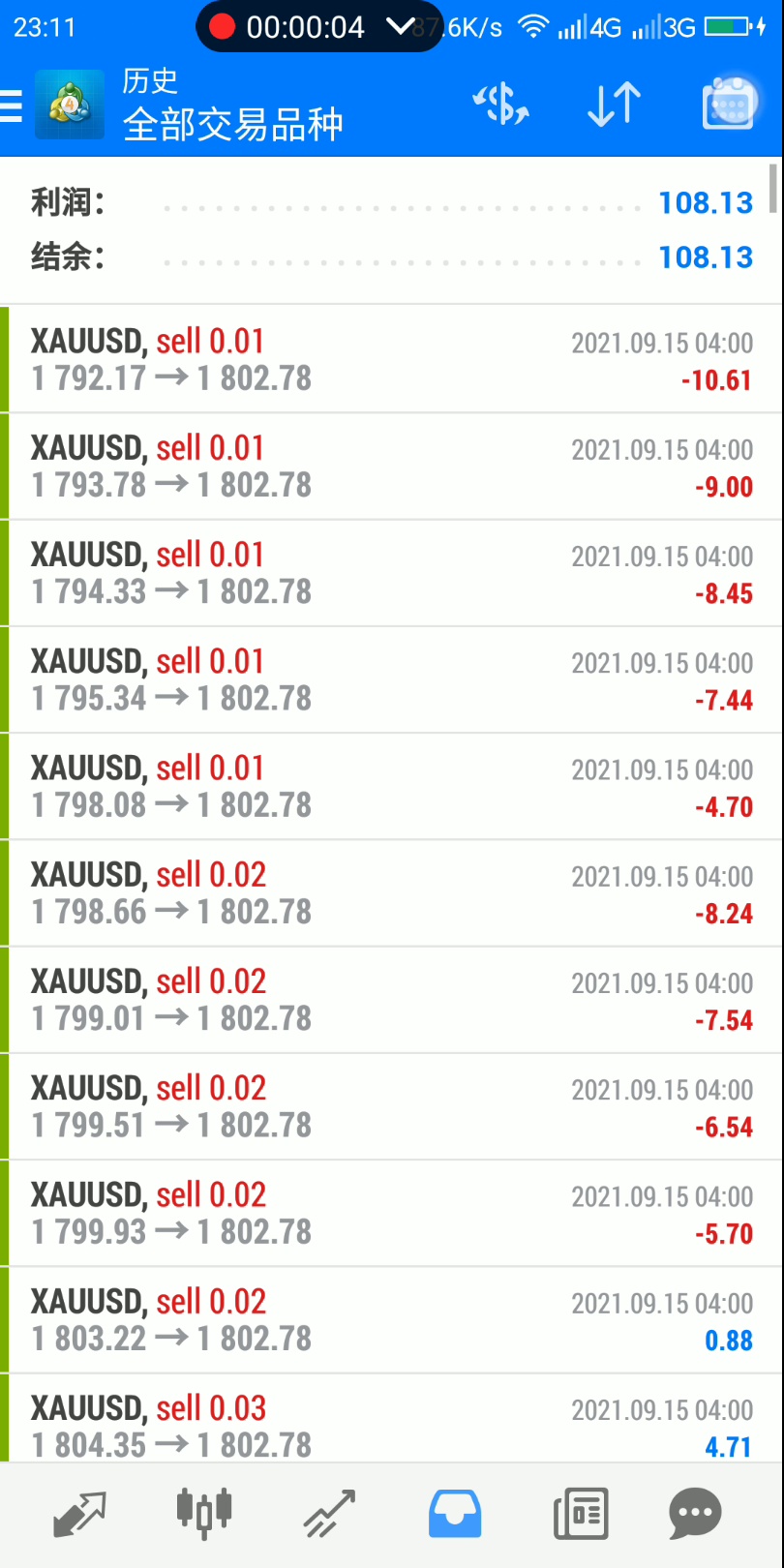
Task: Expand the trade with loss -8.45
Action: click(x=392, y=573)
